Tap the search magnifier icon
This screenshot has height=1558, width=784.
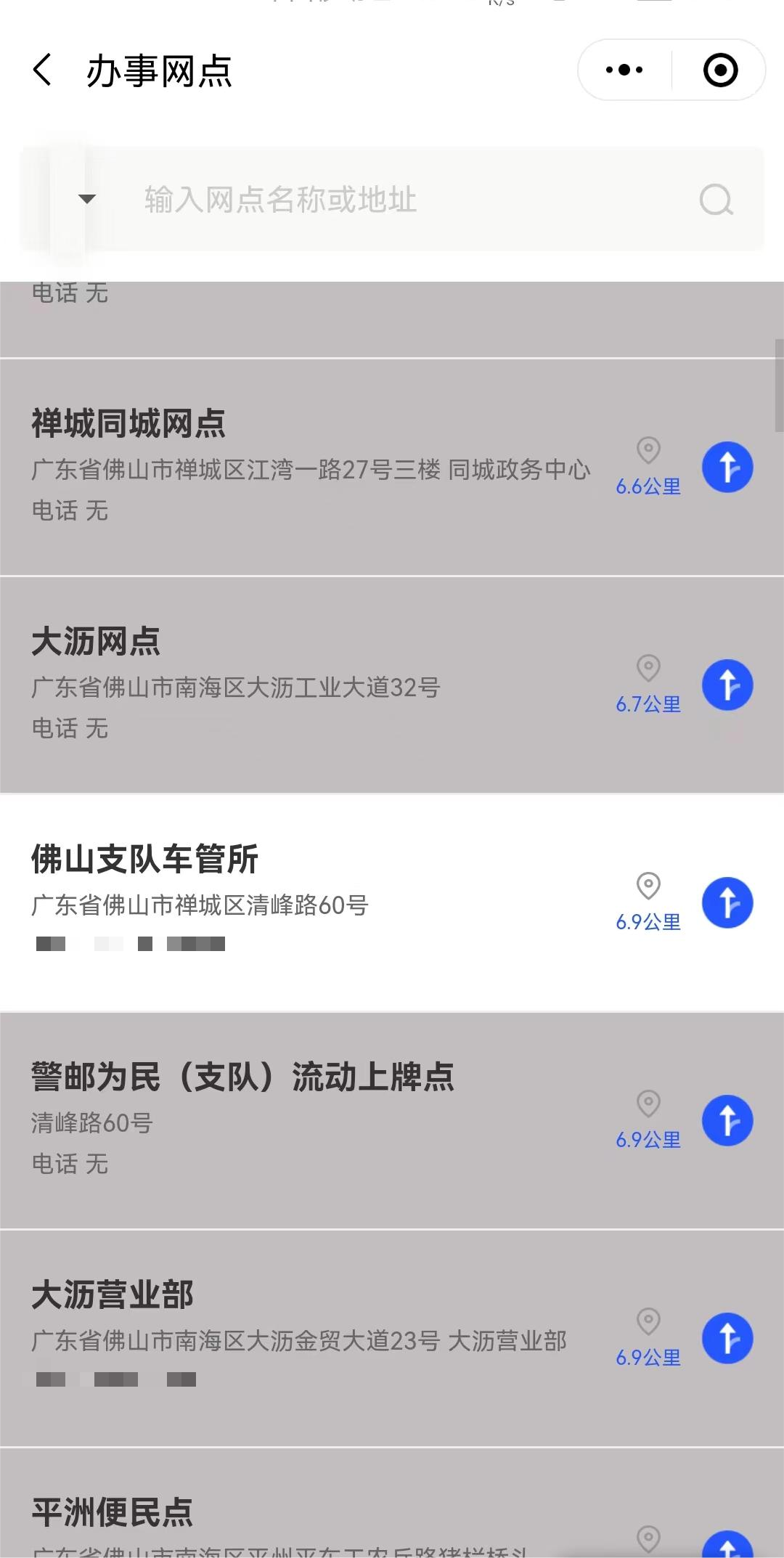(716, 200)
